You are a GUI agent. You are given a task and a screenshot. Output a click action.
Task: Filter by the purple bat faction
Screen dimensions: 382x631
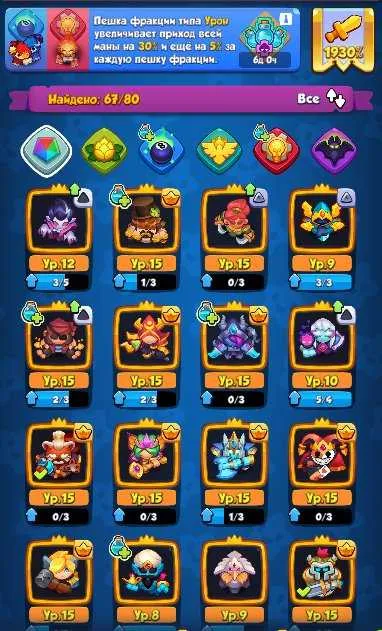tap(335, 151)
